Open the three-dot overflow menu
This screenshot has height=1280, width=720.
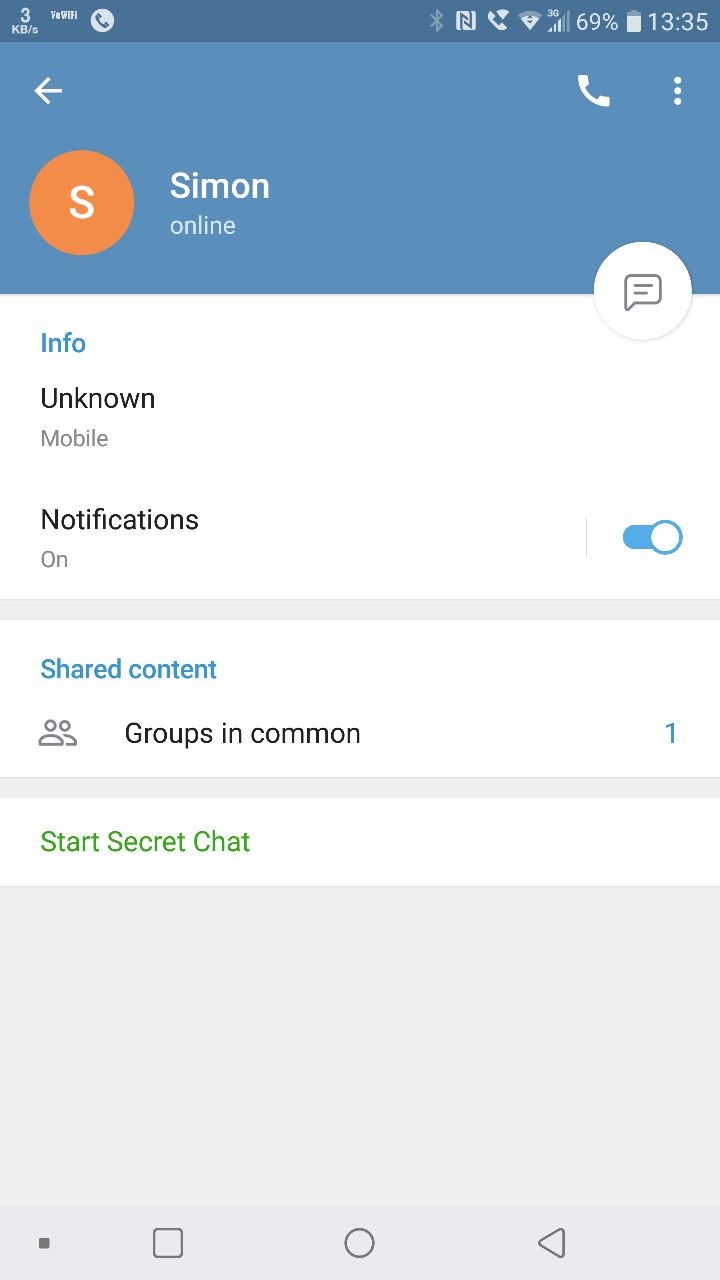click(x=677, y=91)
